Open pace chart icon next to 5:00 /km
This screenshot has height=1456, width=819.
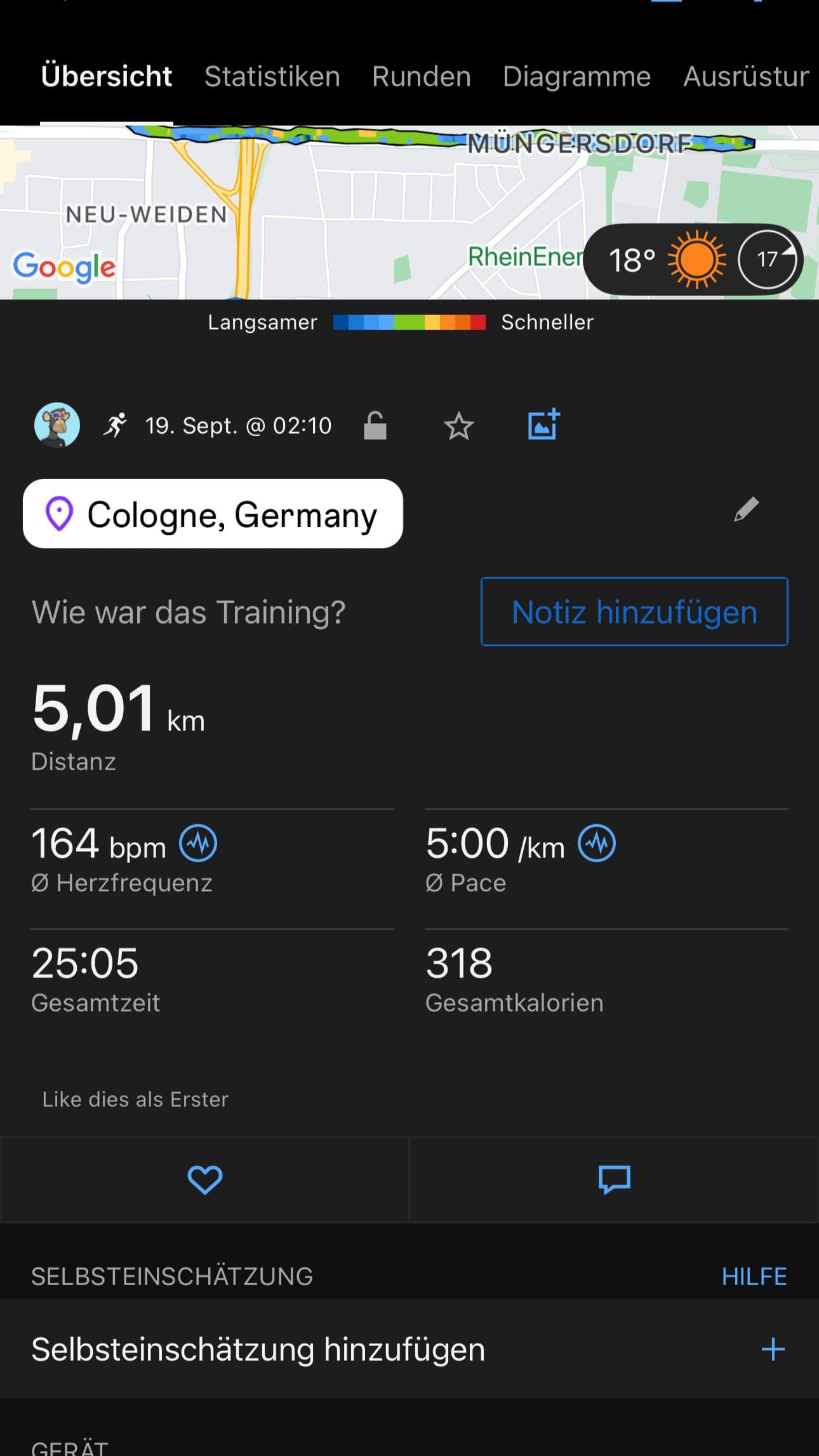[x=597, y=843]
